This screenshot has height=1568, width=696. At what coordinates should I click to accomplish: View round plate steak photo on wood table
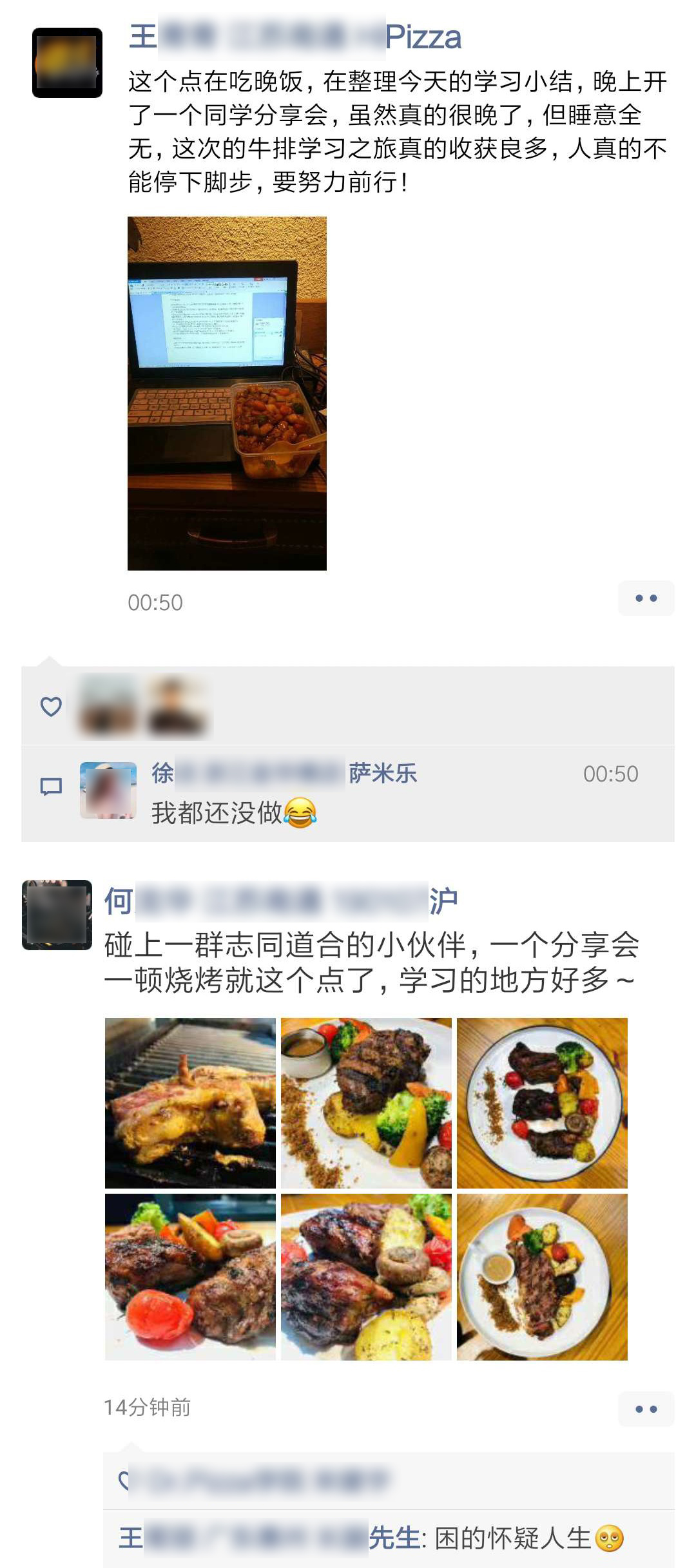click(x=542, y=1103)
